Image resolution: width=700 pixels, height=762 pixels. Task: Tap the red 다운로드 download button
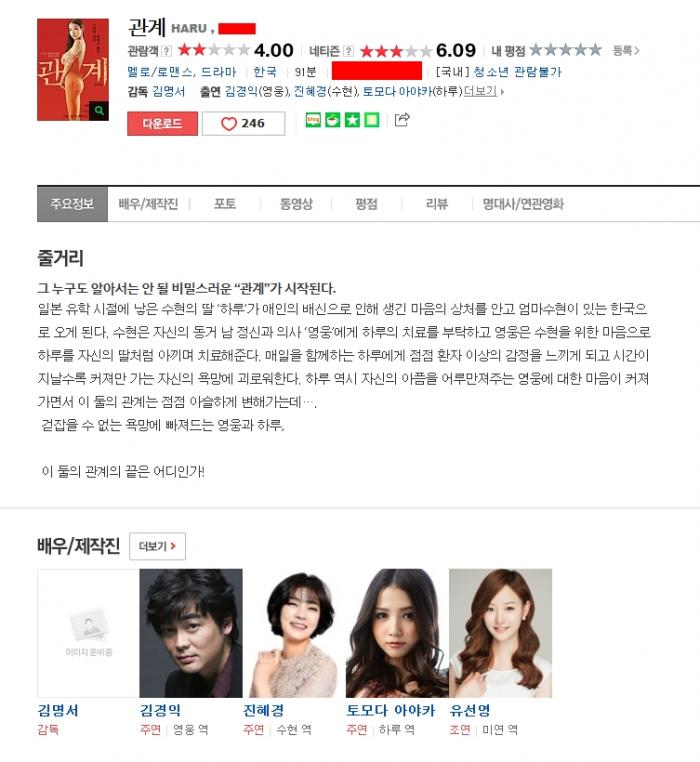click(162, 123)
